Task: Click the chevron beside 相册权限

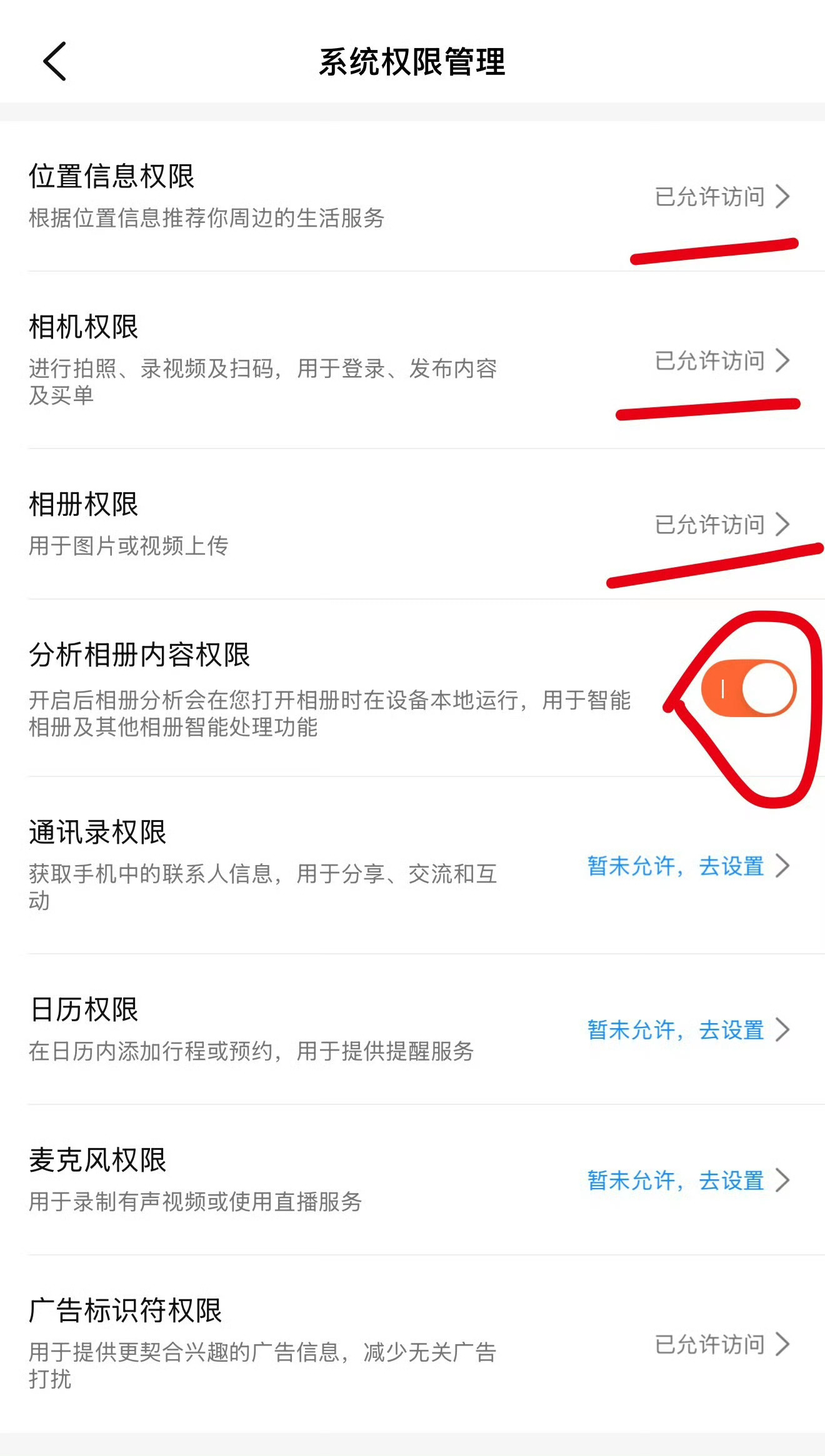Action: pyautogui.click(x=783, y=525)
